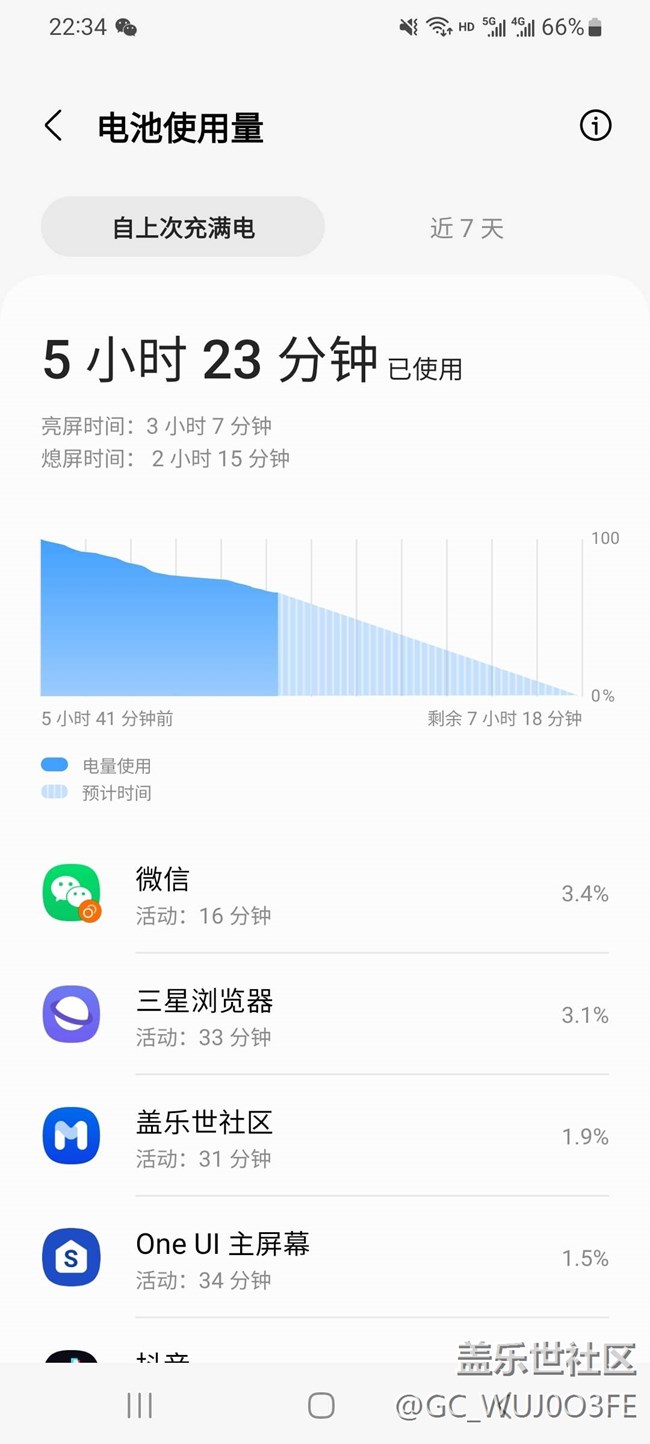Open 微信 battery usage details
The image size is (650, 1444).
coord(325,894)
